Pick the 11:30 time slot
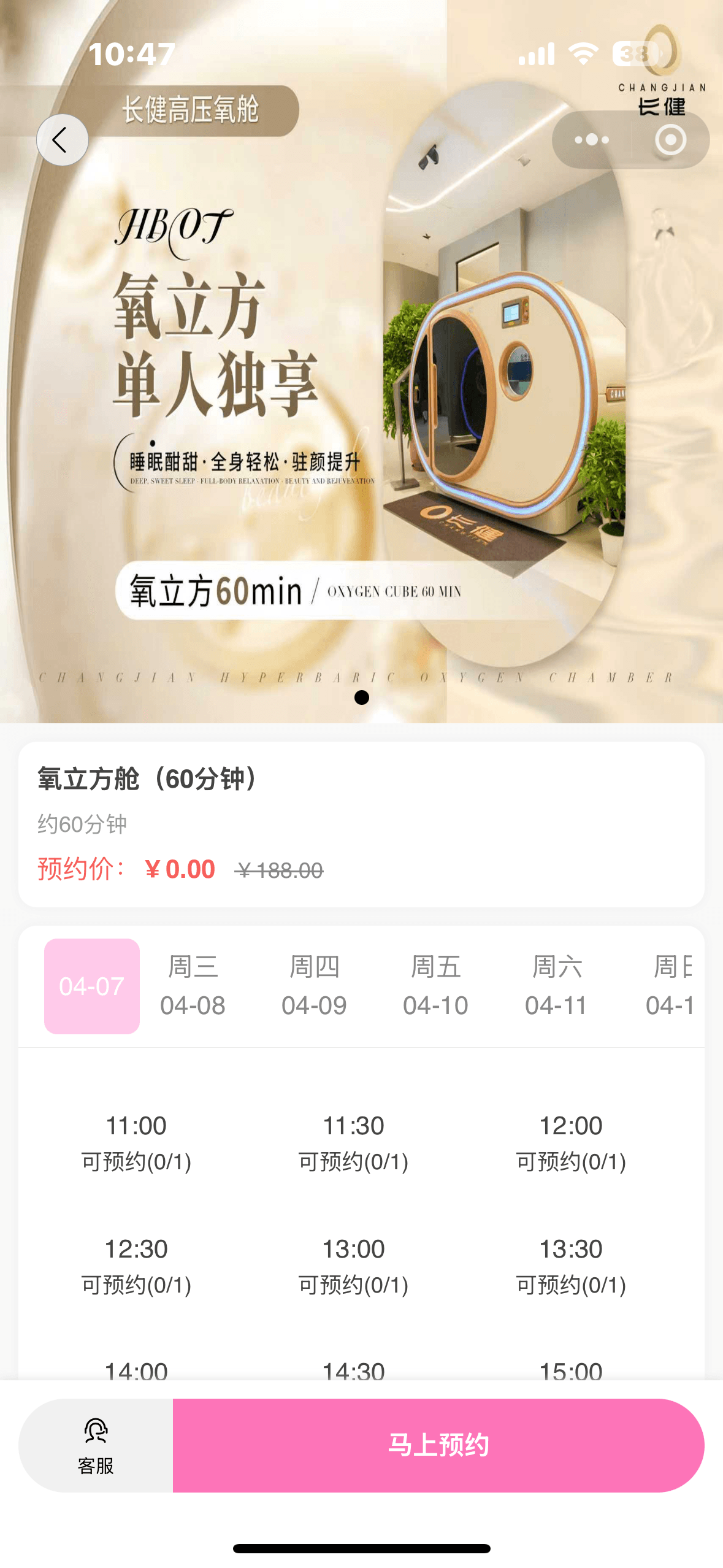This screenshot has width=723, height=1568. (x=353, y=1142)
